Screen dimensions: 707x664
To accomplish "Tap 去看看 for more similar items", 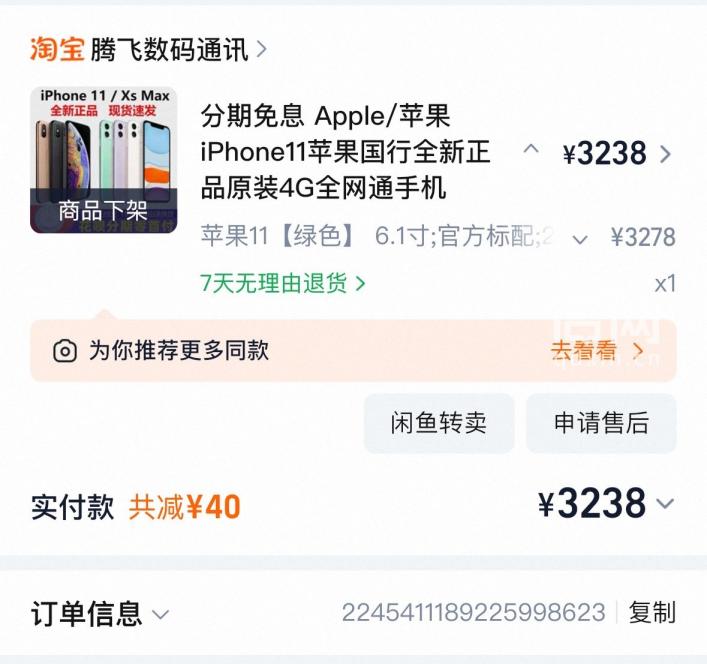I will tap(597, 351).
